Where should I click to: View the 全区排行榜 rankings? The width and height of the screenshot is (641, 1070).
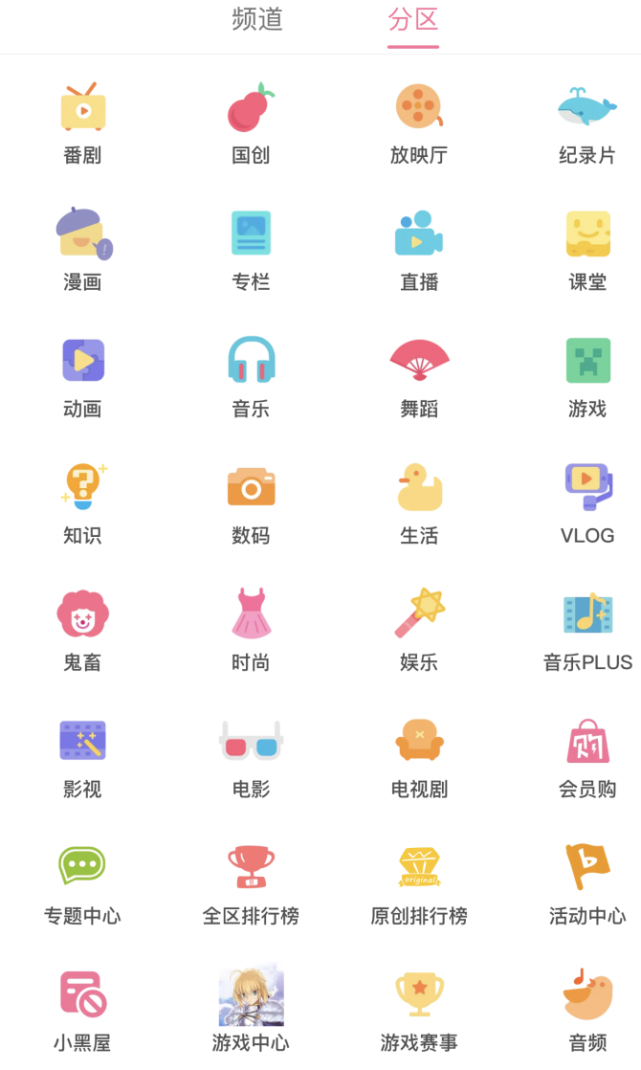pyautogui.click(x=251, y=868)
